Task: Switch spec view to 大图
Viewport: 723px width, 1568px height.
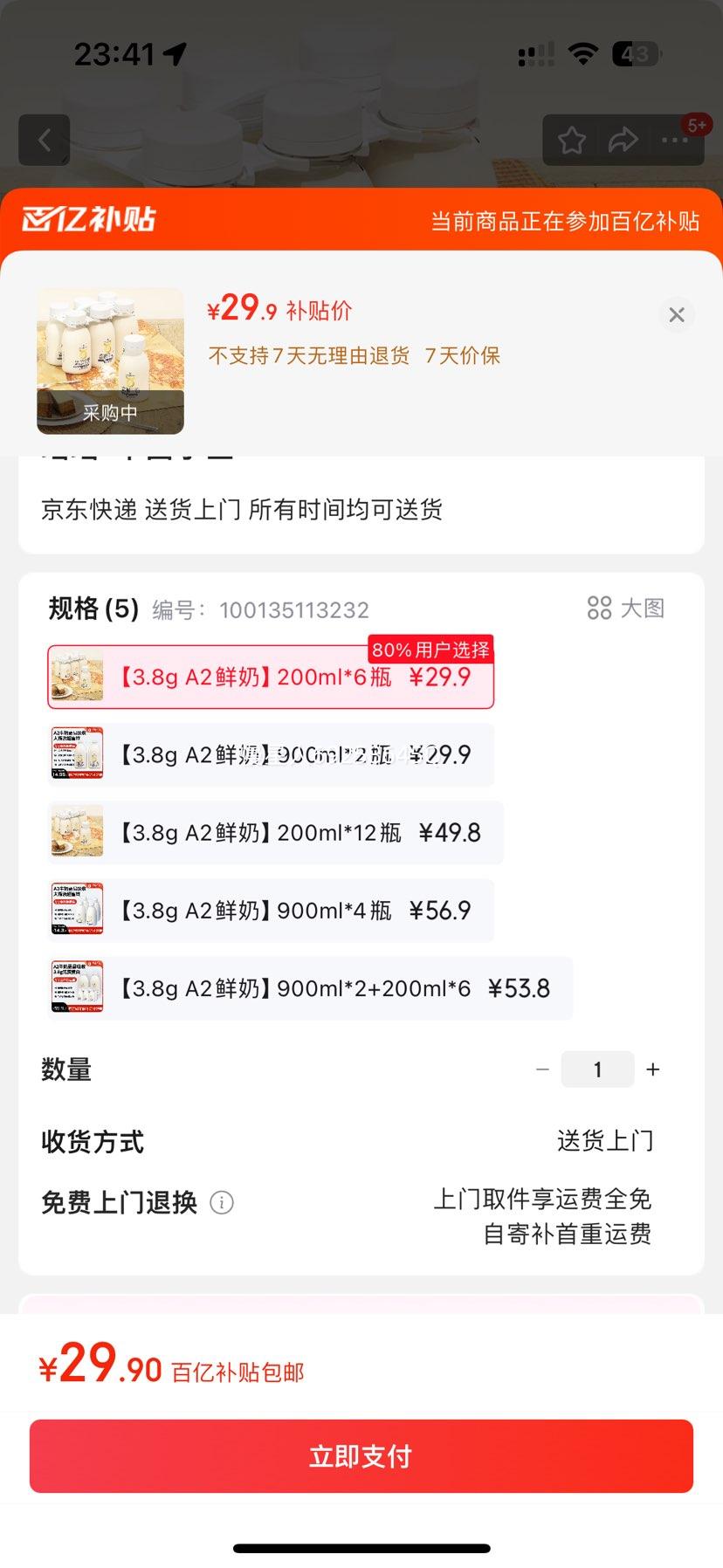Action: 626,609
